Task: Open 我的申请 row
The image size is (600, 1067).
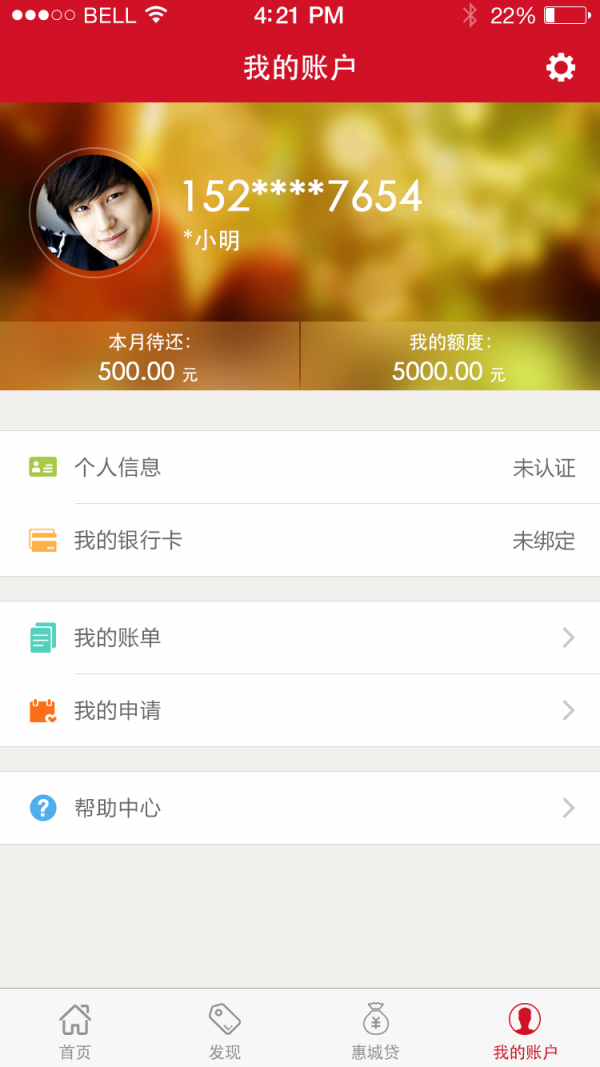Action: [300, 710]
